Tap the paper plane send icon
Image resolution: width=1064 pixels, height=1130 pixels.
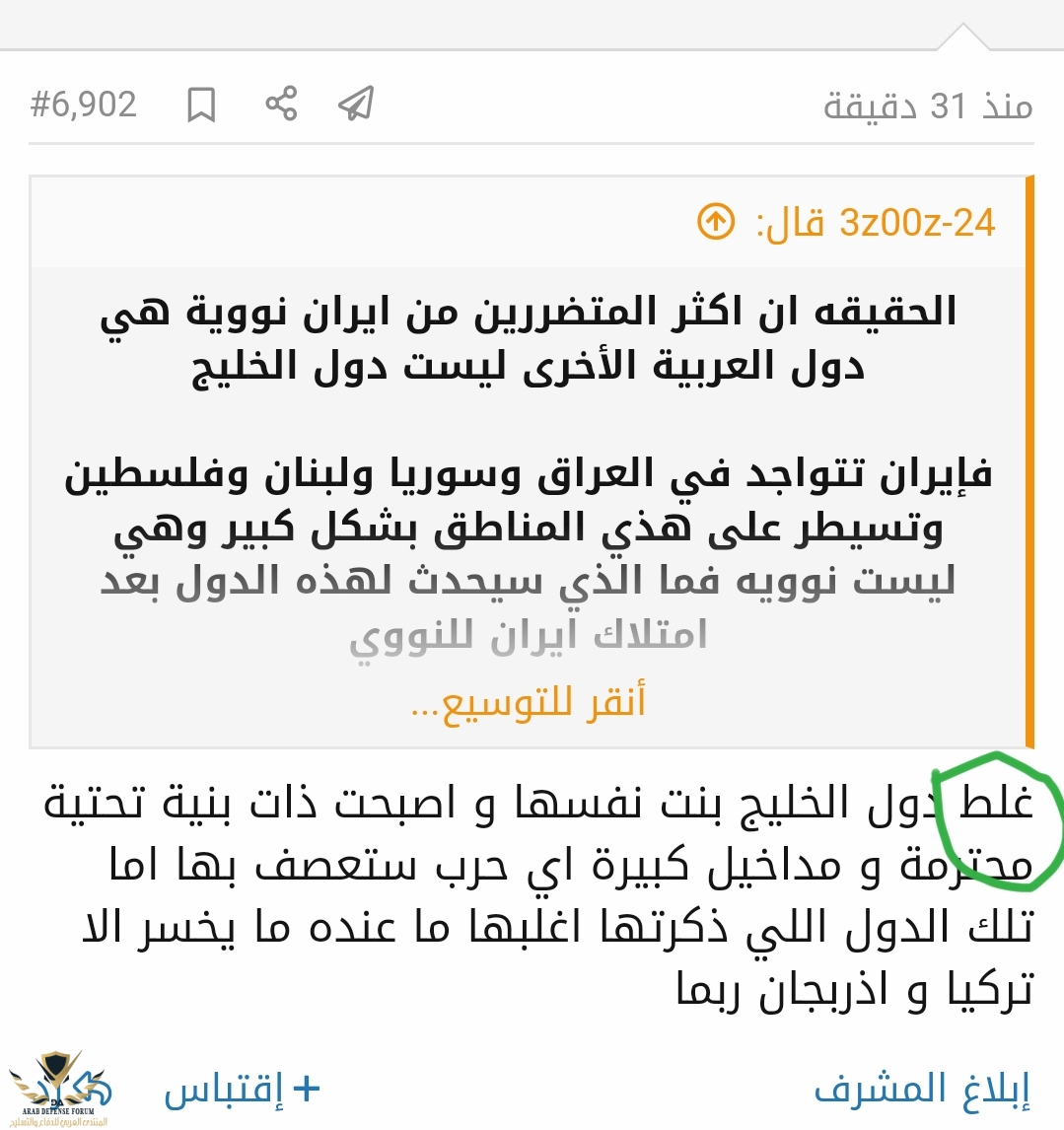(x=356, y=104)
